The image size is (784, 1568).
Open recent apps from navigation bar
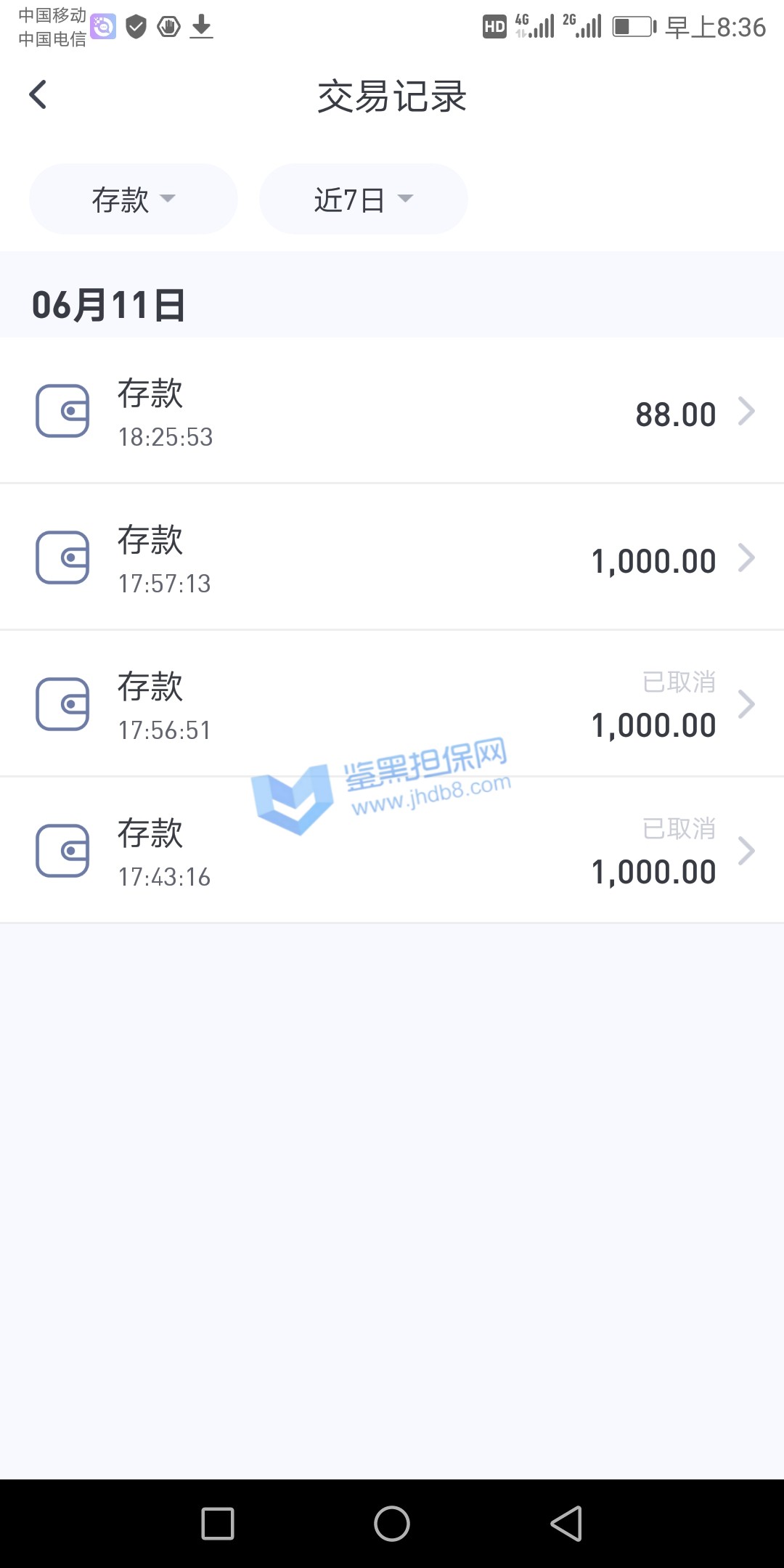pos(218,1523)
